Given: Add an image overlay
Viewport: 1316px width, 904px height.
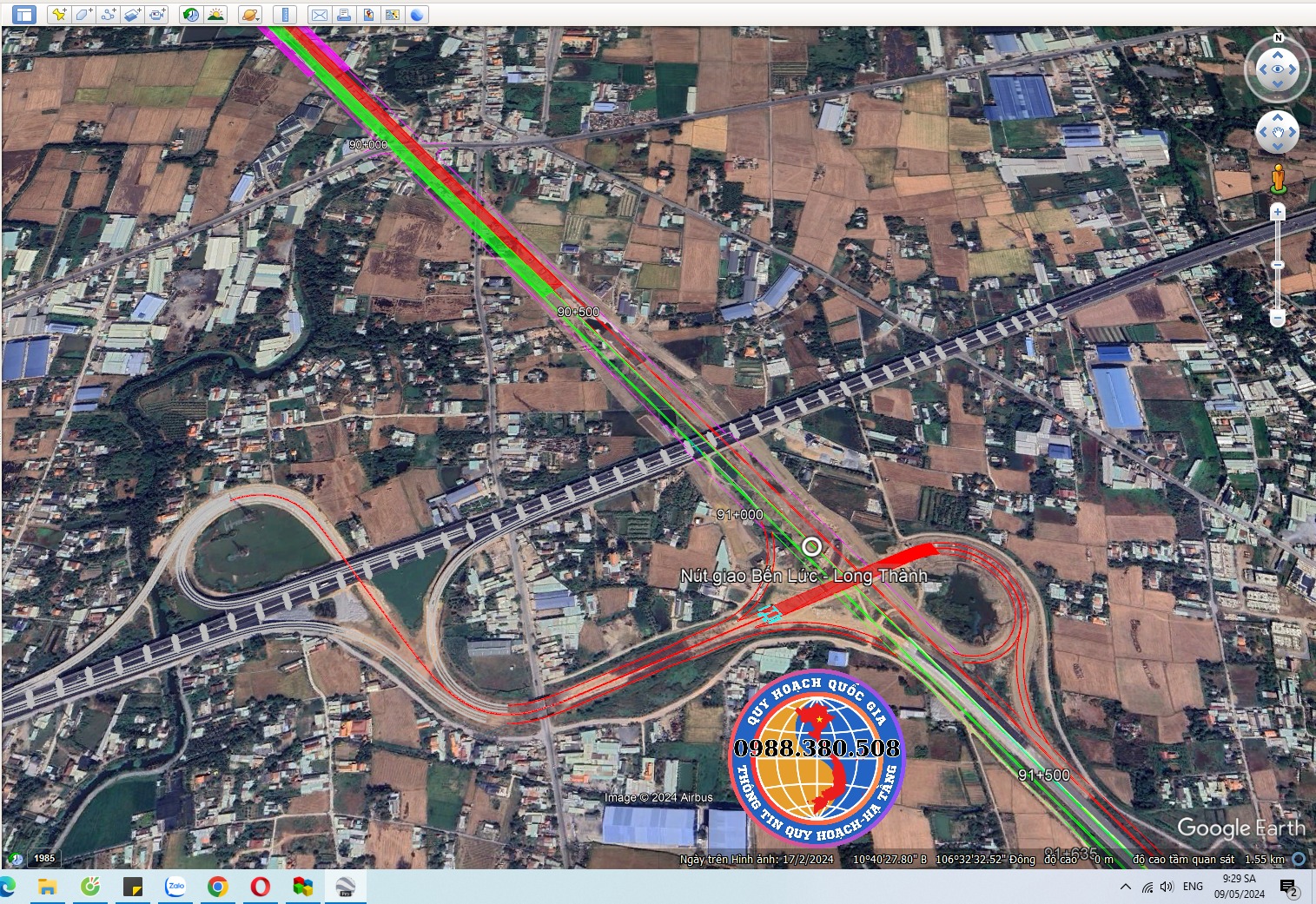Looking at the screenshot, I should point(132,14).
